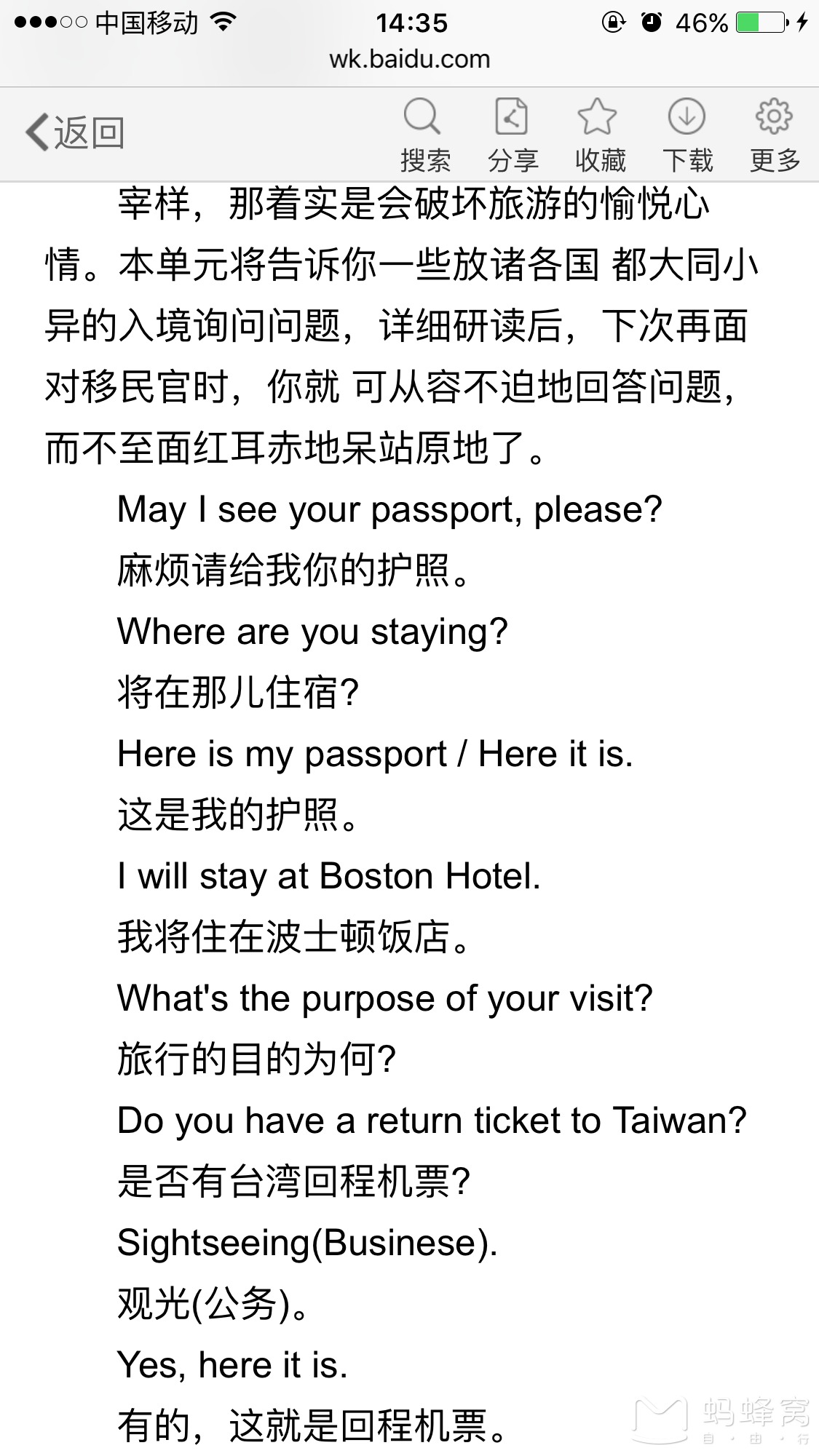This screenshot has width=819, height=1456.
Task: Open 搜索 to search the document
Action: (x=424, y=136)
